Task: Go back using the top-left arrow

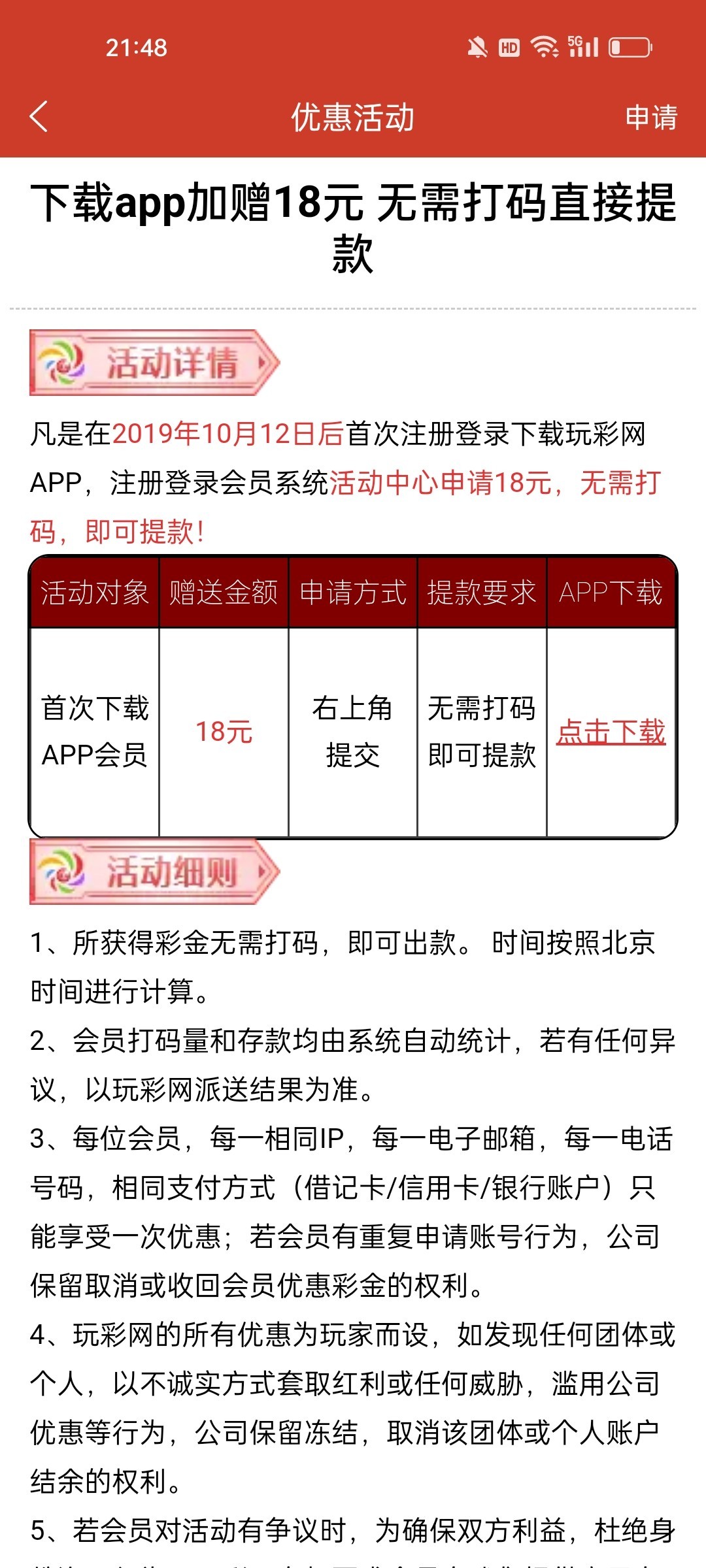Action: [39, 117]
